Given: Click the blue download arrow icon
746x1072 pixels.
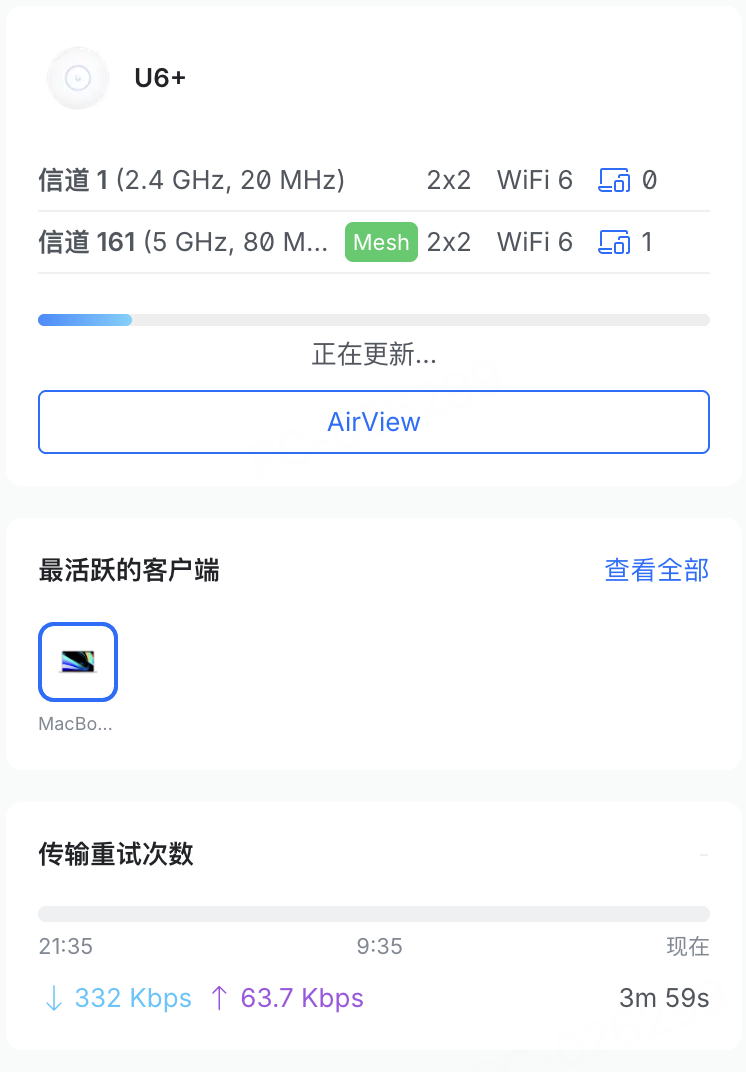Looking at the screenshot, I should point(53,998).
